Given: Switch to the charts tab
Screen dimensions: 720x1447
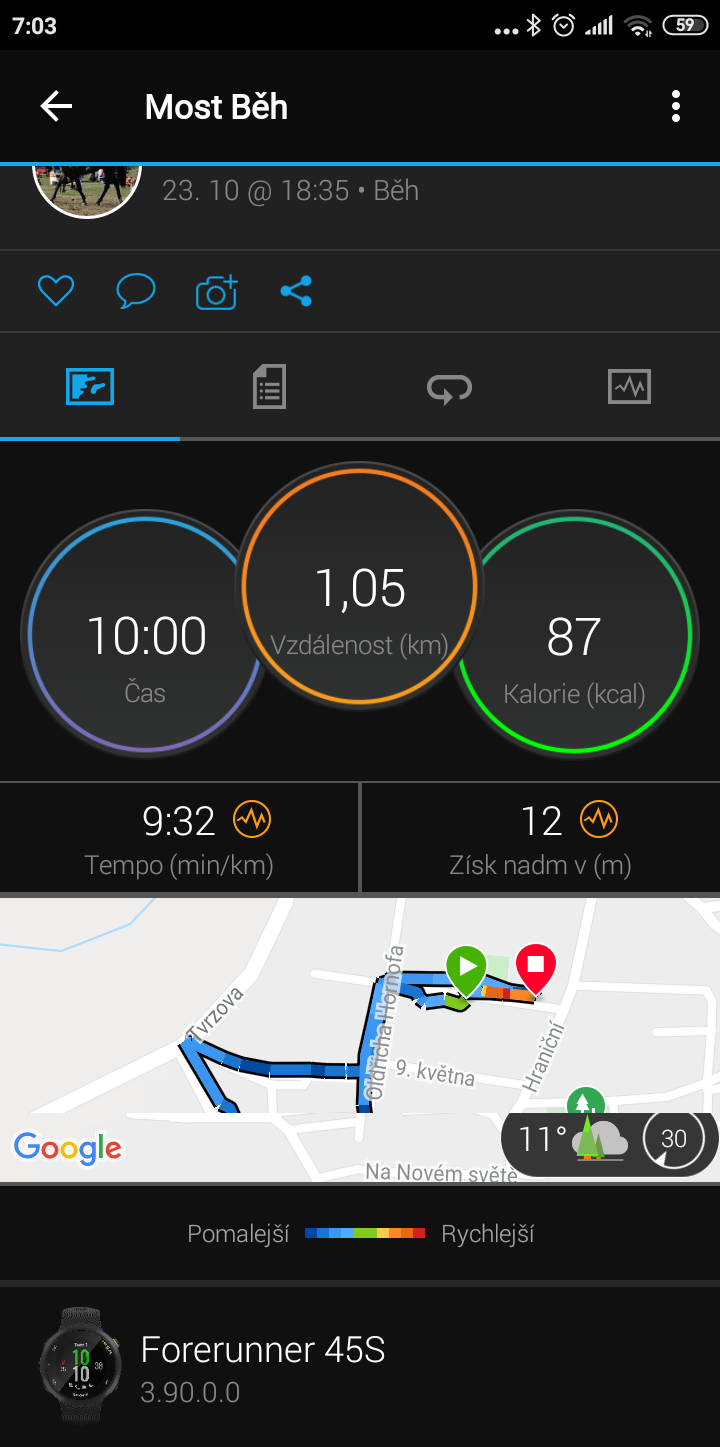Looking at the screenshot, I should (630, 386).
